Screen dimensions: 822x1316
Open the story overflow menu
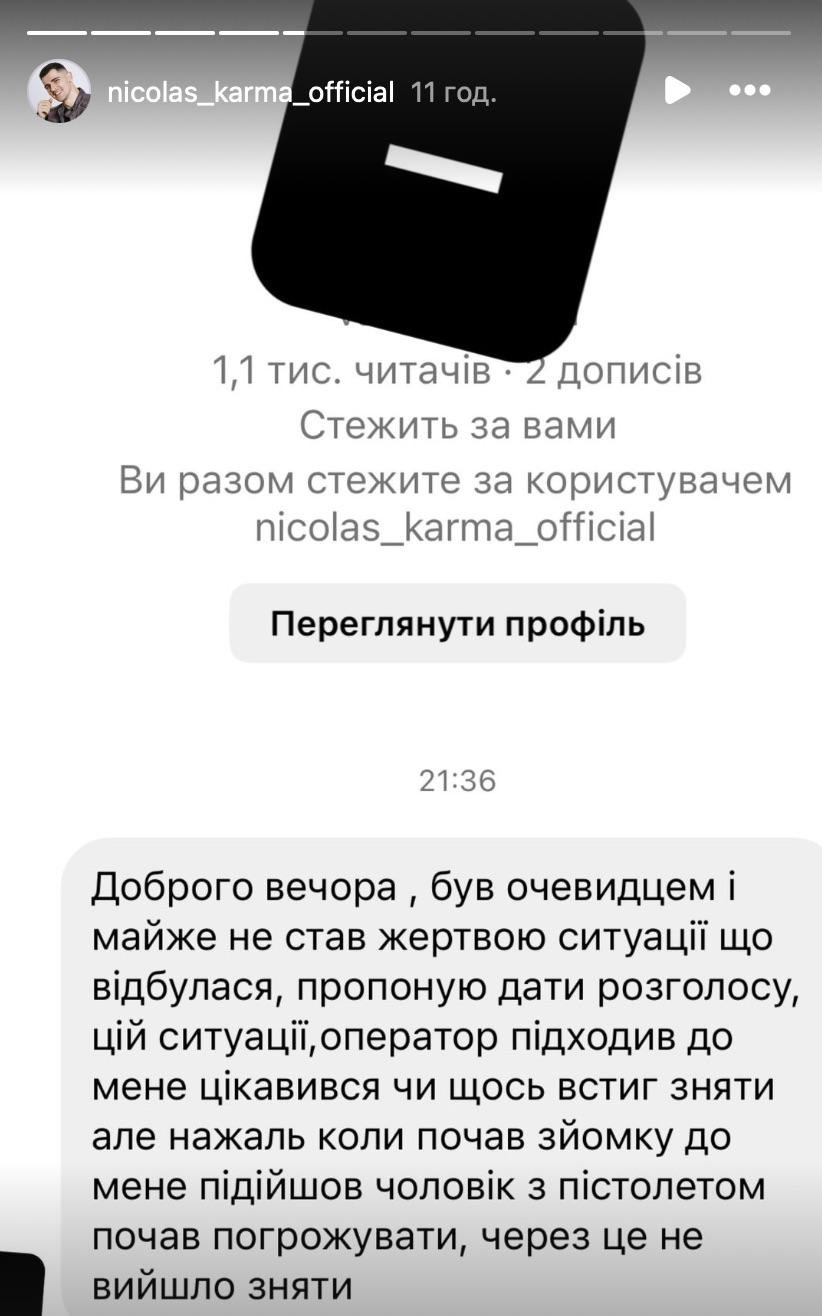click(749, 91)
